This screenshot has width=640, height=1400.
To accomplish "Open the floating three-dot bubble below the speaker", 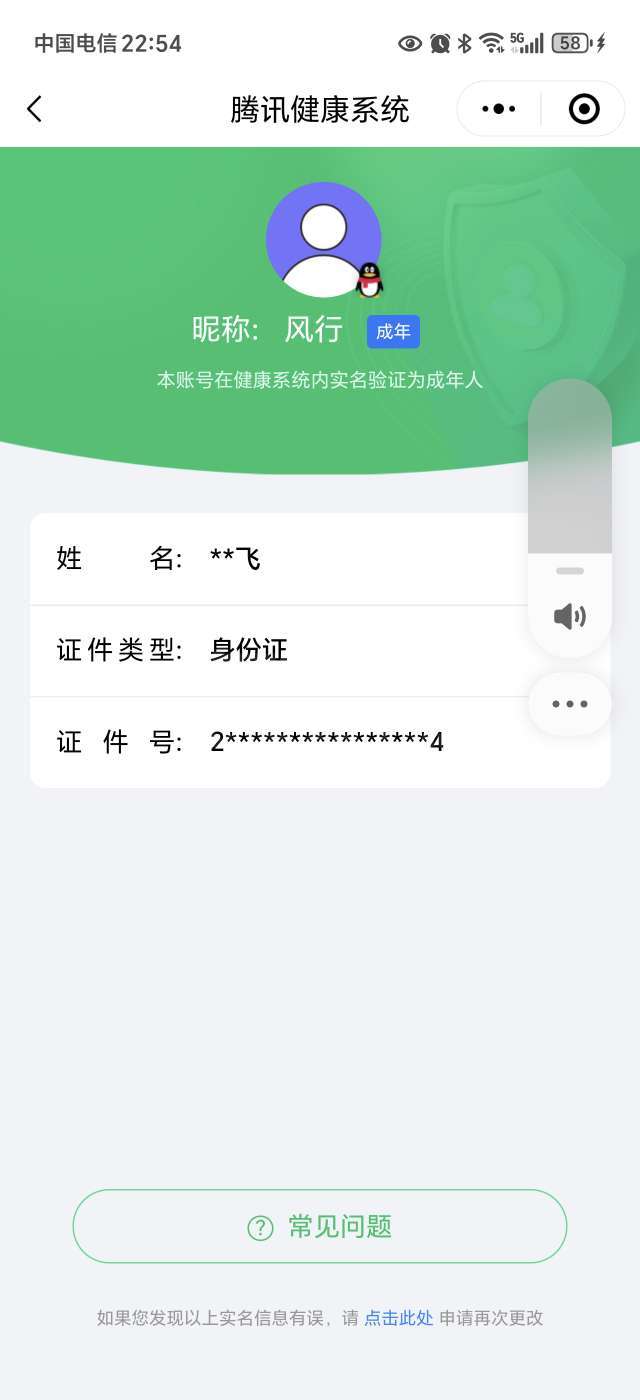I will coord(569,704).
